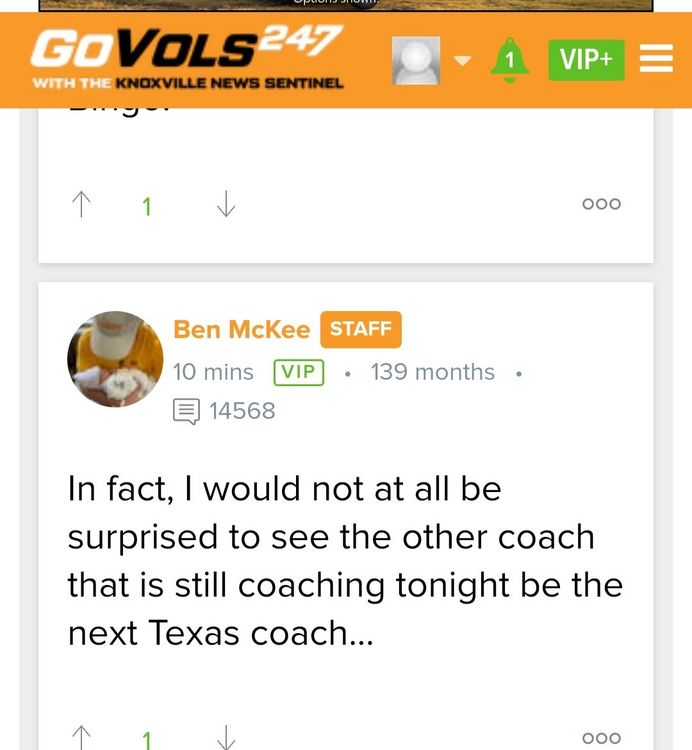The width and height of the screenshot is (692, 750).
Task: Downvote Ben McKee's post
Action: (226, 738)
